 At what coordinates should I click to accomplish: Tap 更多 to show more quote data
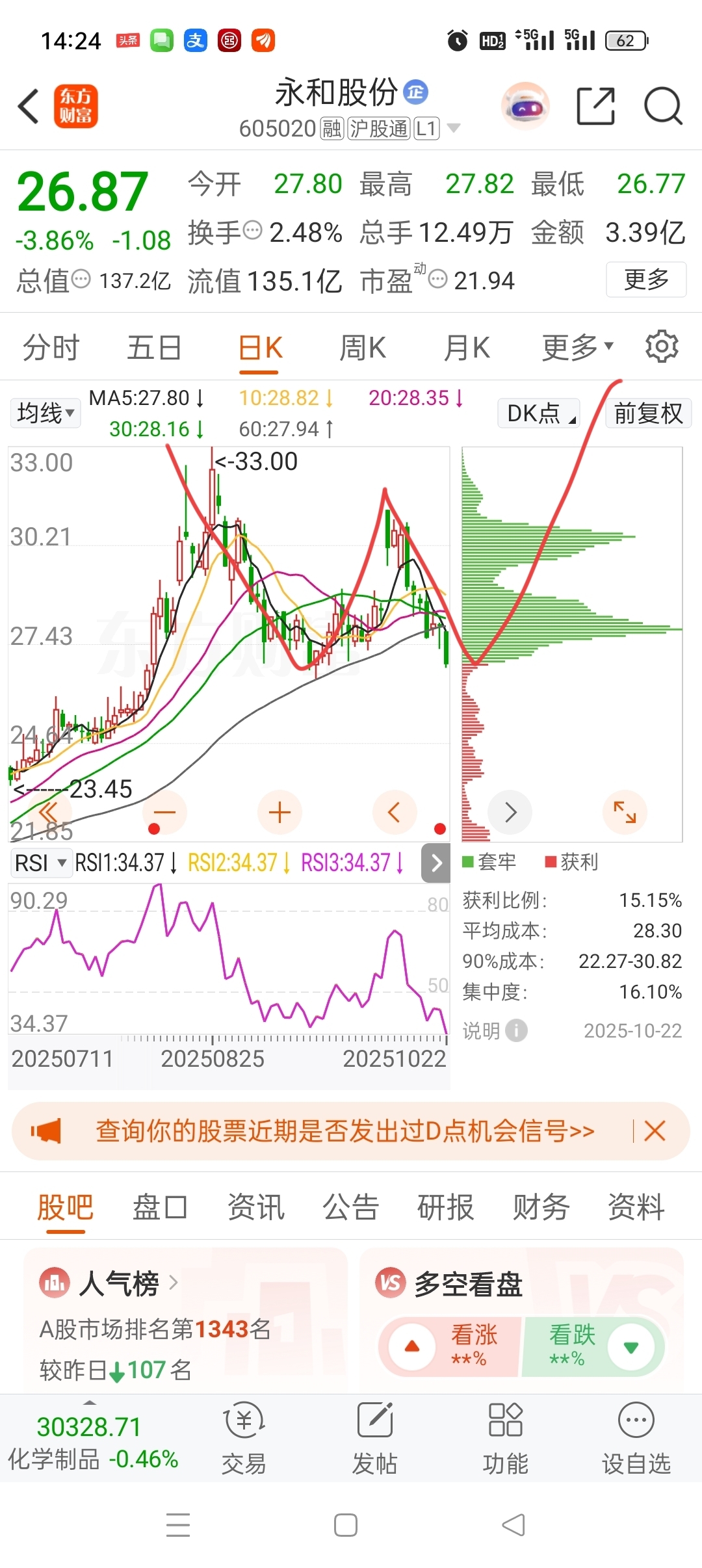tap(645, 280)
